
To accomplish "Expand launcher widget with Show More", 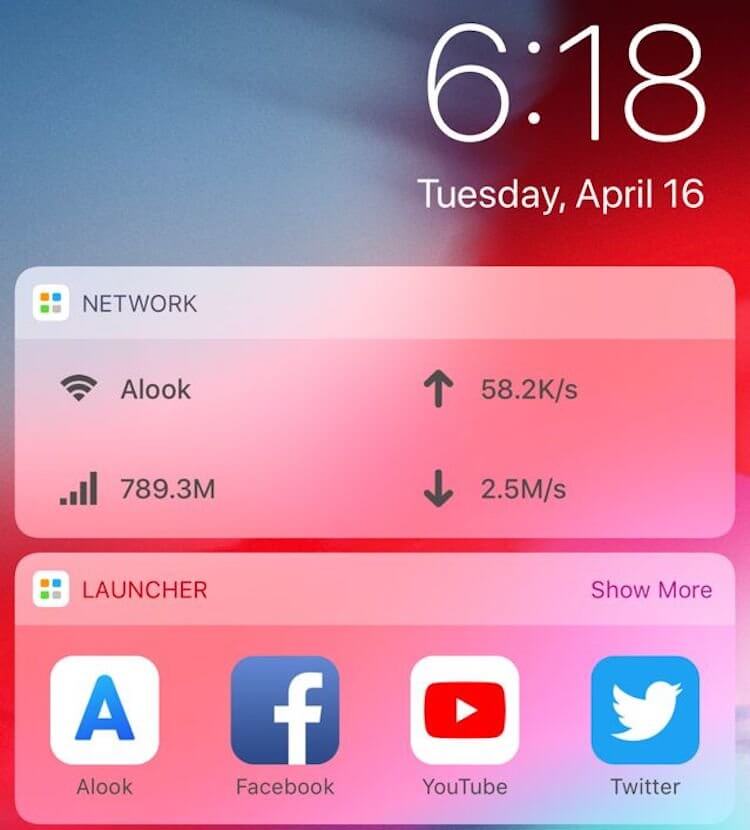I will click(651, 590).
